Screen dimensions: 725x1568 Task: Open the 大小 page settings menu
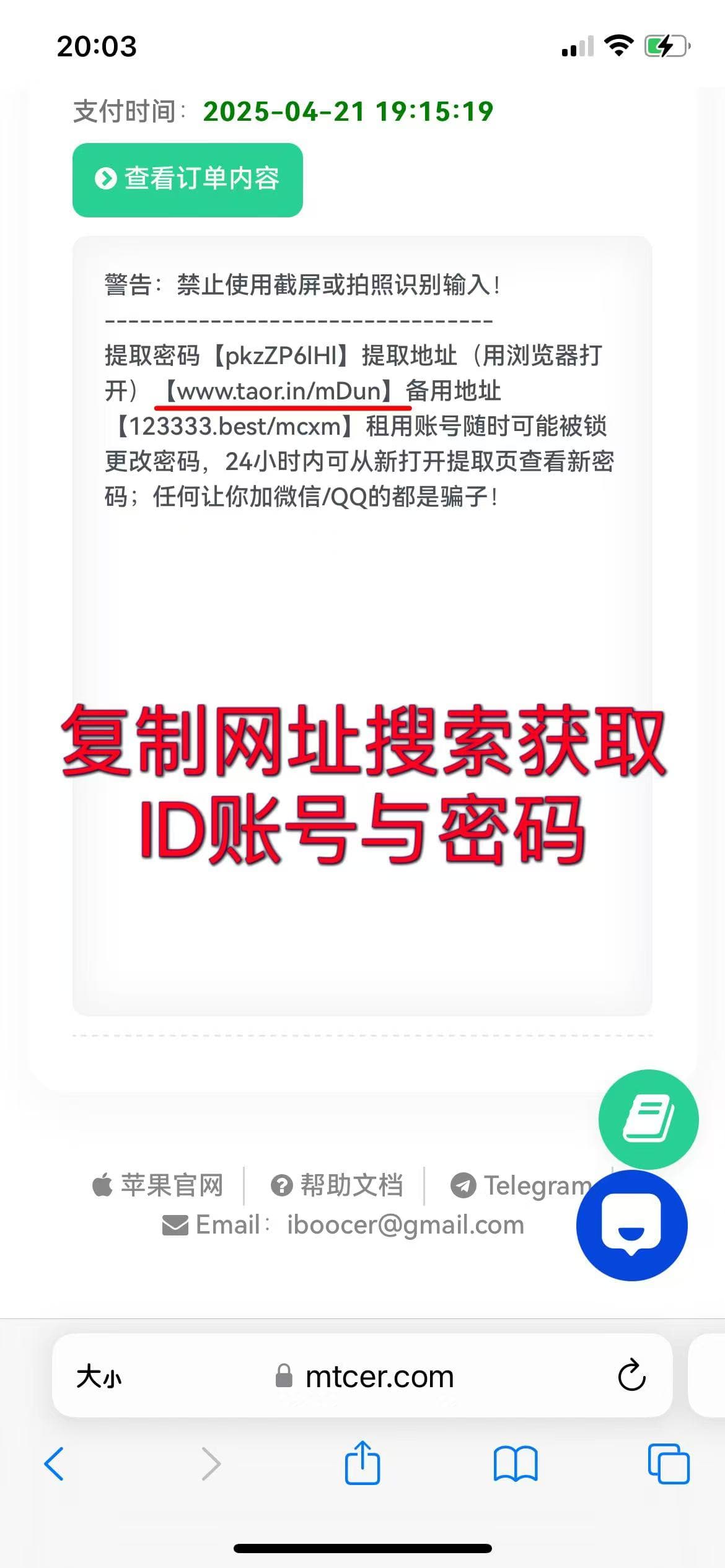pyautogui.click(x=99, y=1377)
